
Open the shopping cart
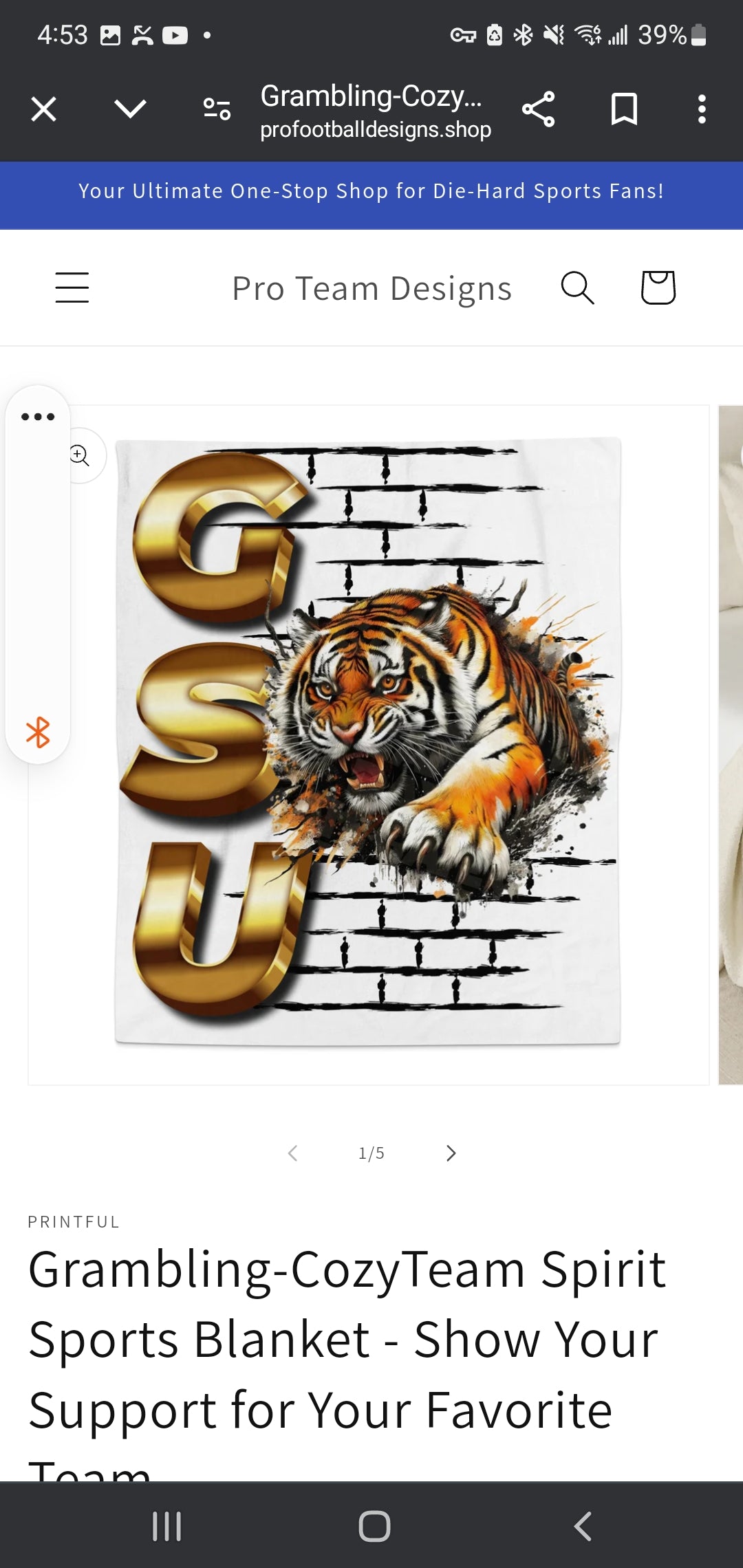(658, 287)
